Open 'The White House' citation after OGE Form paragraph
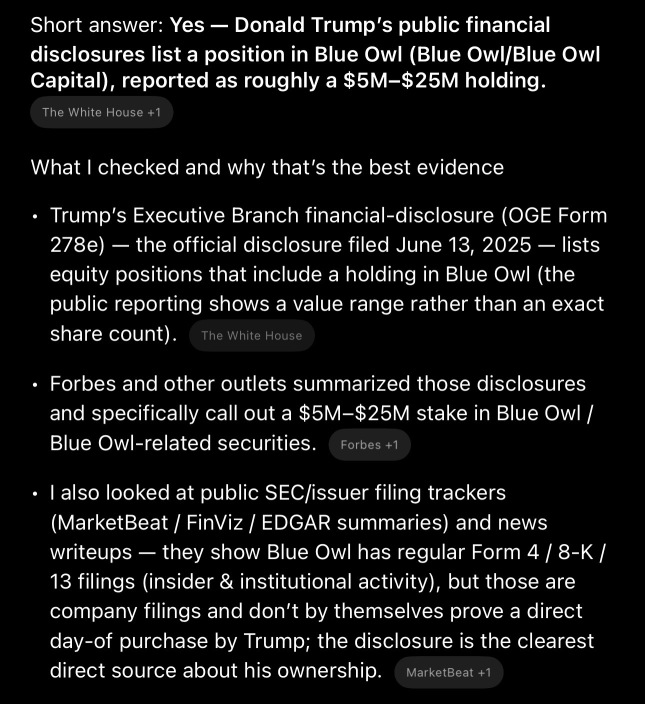This screenshot has width=645, height=704. [x=251, y=336]
